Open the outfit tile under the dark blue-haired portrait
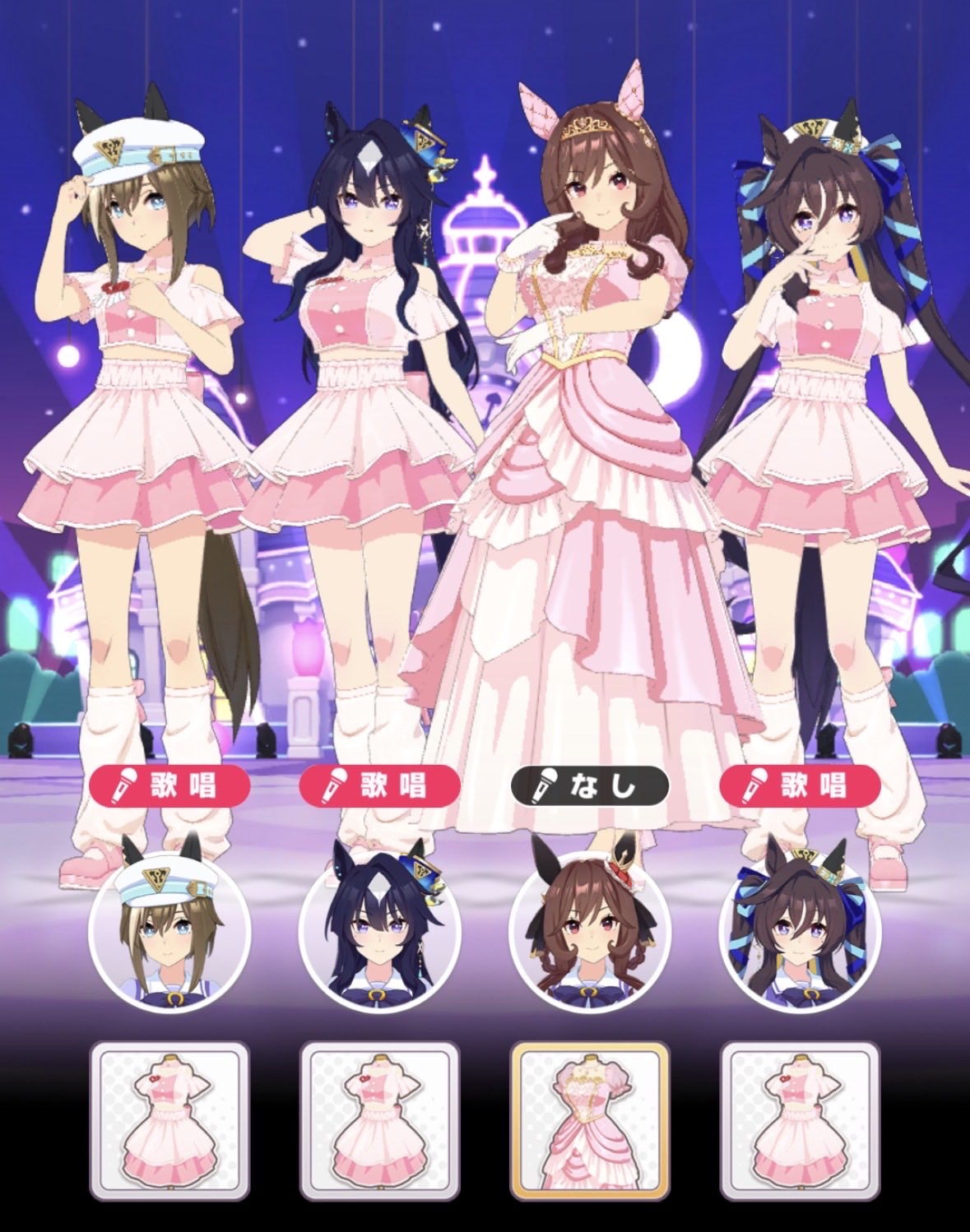 379,1121
